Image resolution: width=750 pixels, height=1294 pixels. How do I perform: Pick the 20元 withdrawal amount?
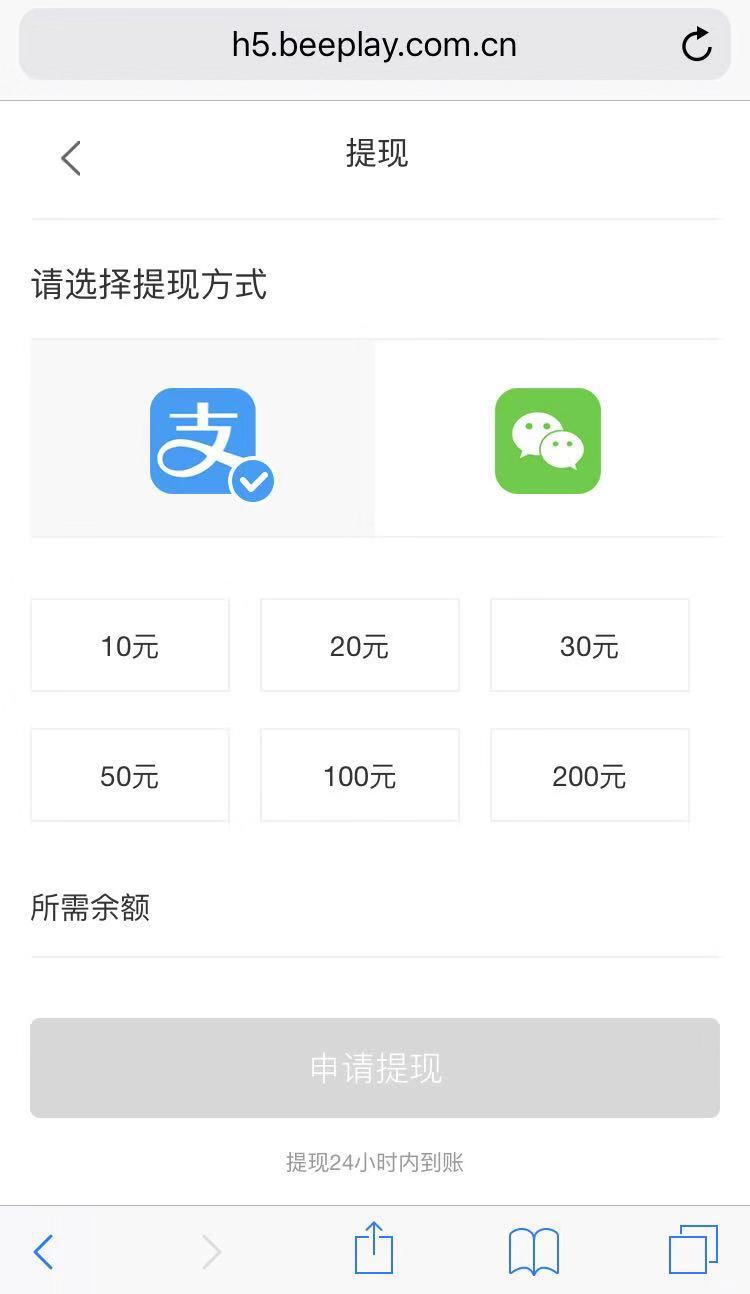click(360, 646)
